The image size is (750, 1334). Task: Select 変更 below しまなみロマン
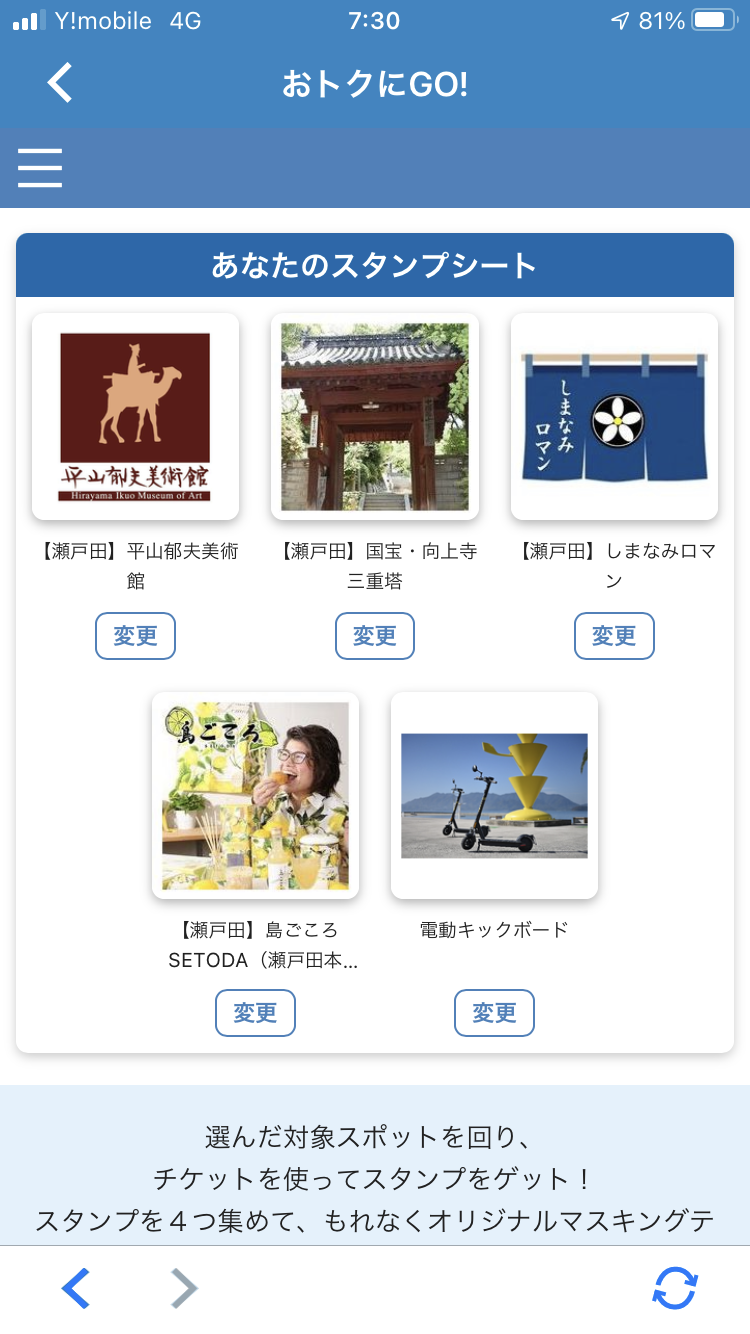tap(614, 636)
